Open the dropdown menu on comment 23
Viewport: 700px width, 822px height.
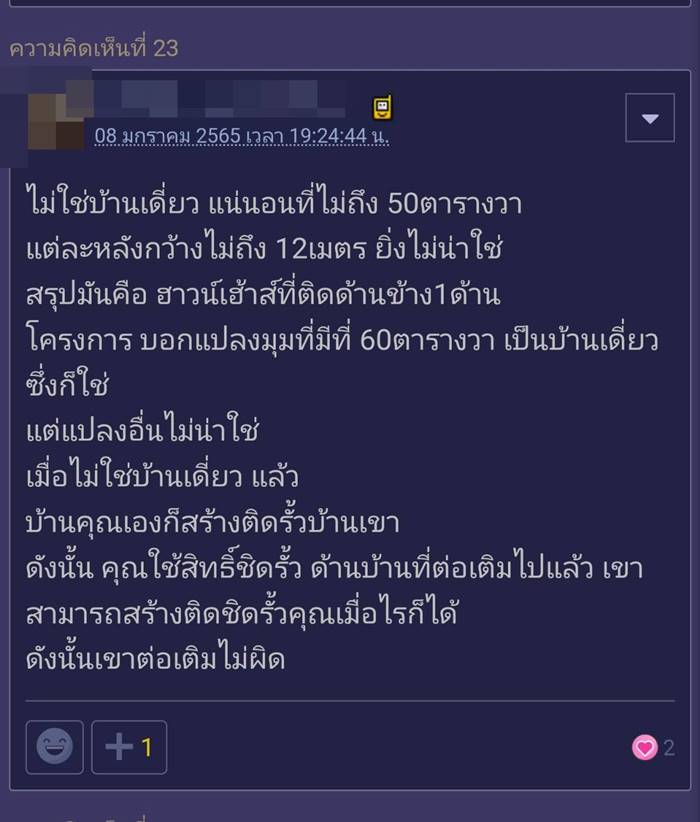650,119
